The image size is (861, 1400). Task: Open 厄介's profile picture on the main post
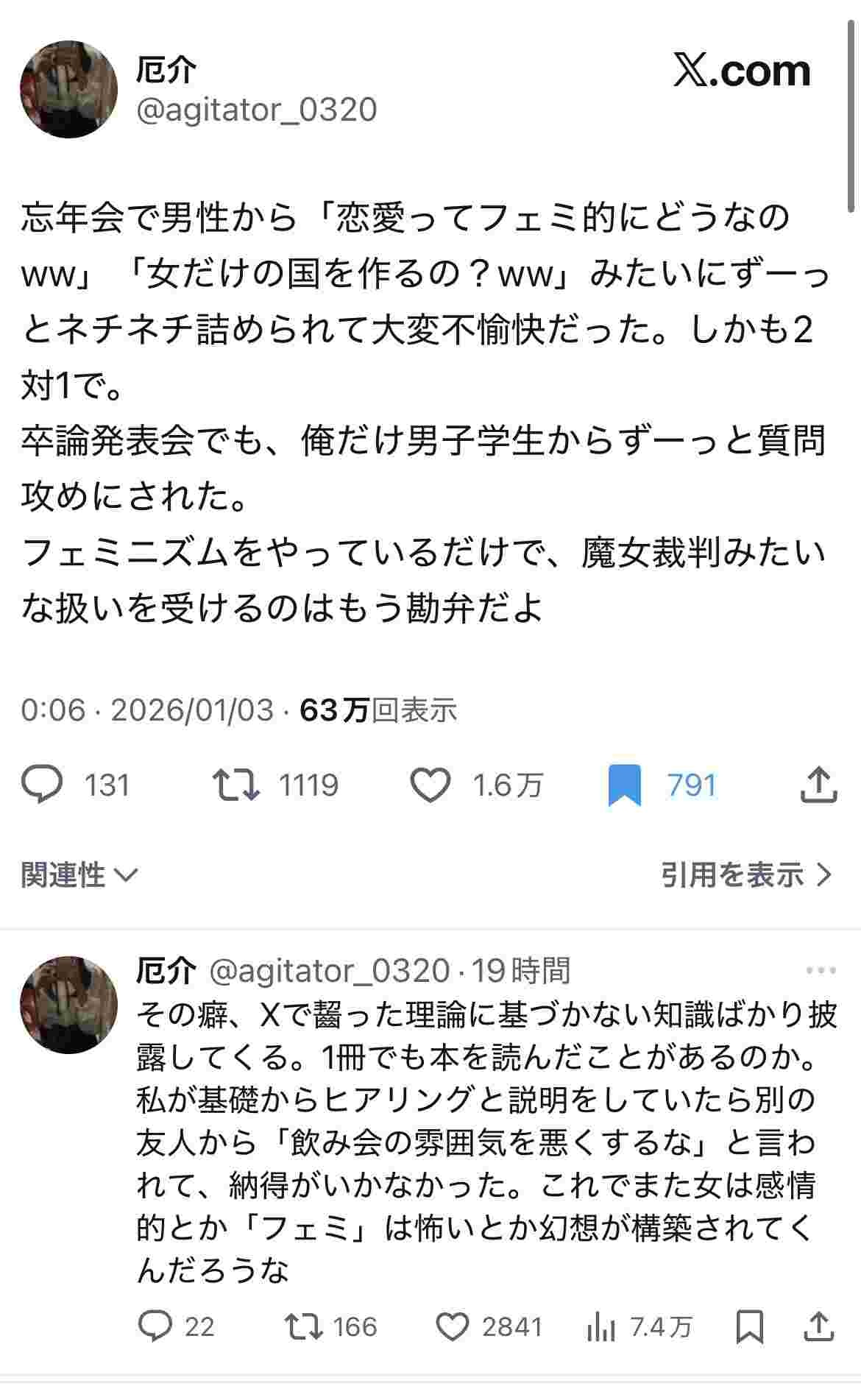[x=68, y=90]
